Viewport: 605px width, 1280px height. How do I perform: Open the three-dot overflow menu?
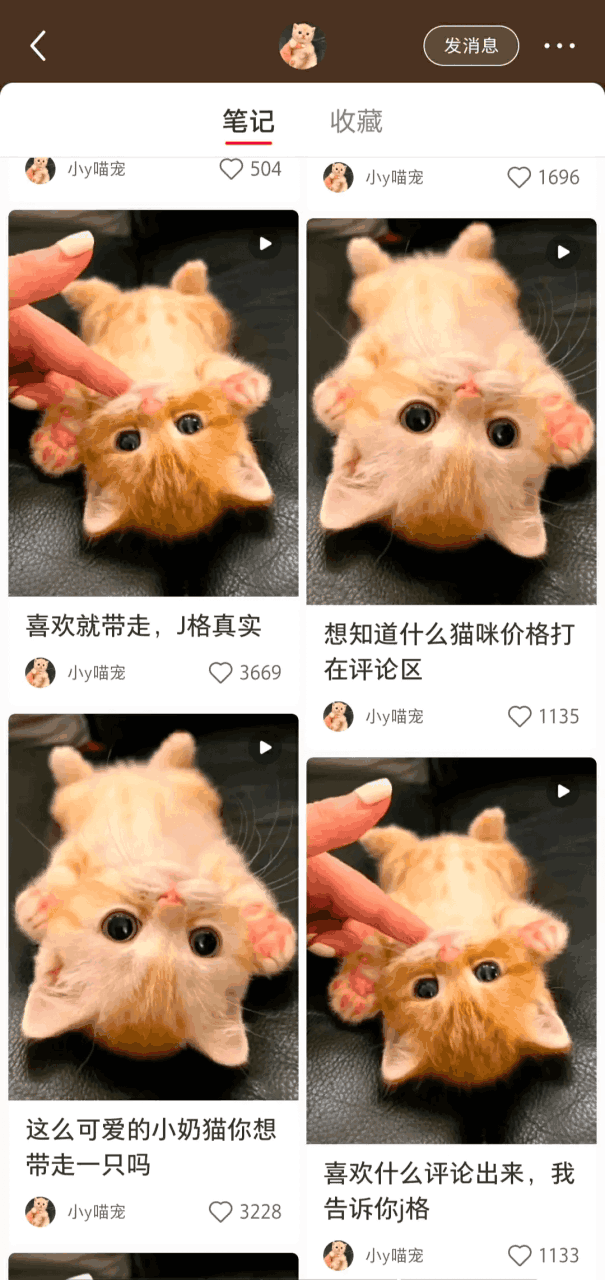(559, 46)
